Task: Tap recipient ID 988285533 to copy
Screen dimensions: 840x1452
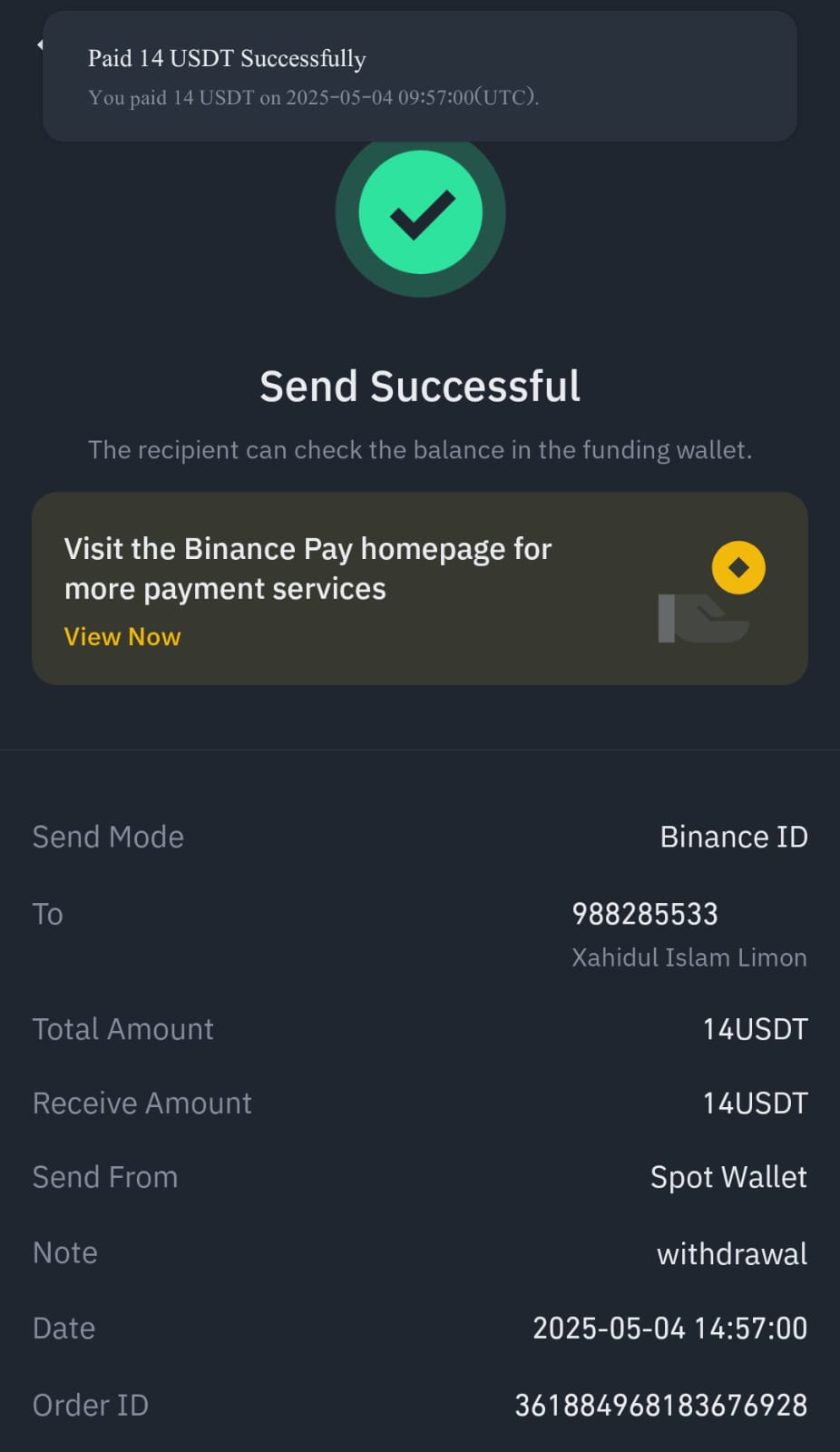Action: tap(645, 914)
